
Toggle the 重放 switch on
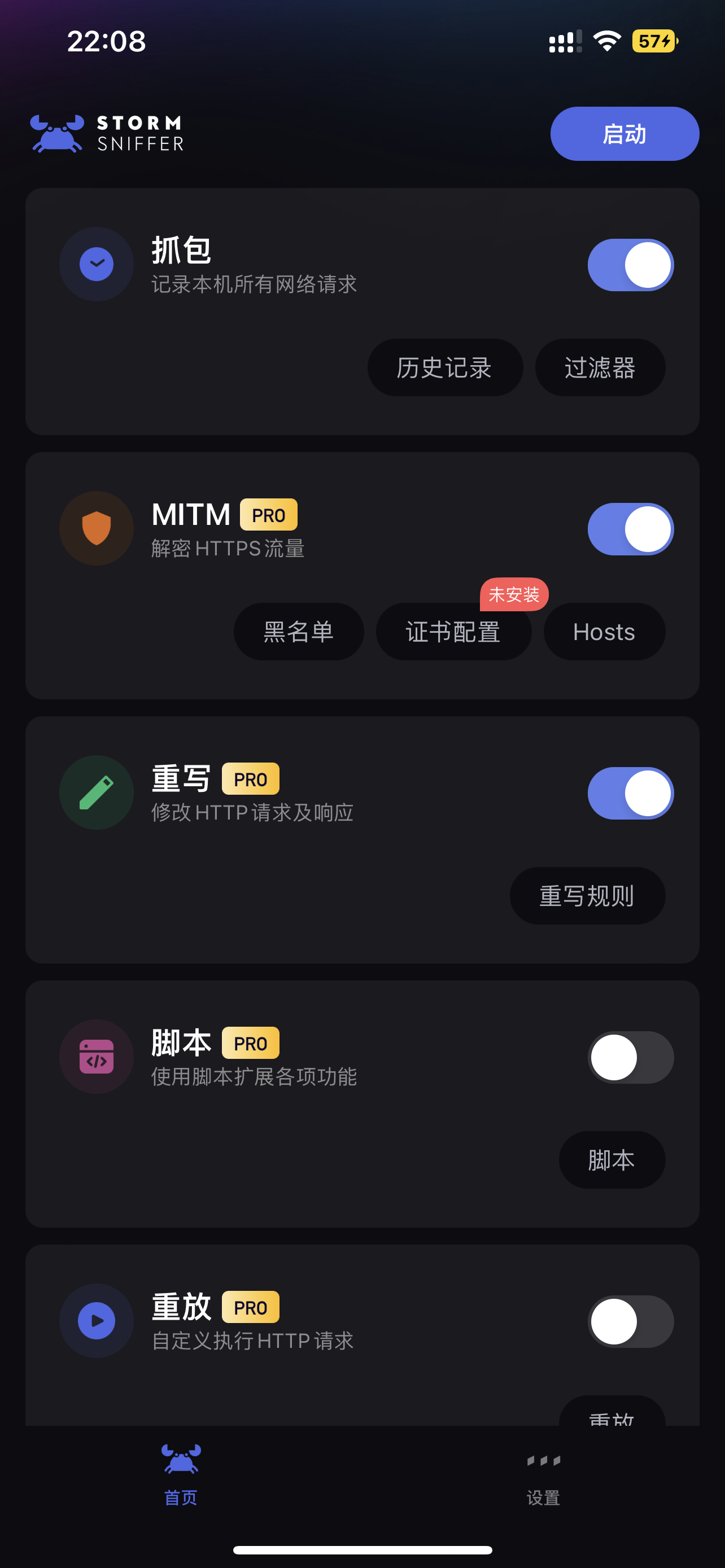point(630,1321)
